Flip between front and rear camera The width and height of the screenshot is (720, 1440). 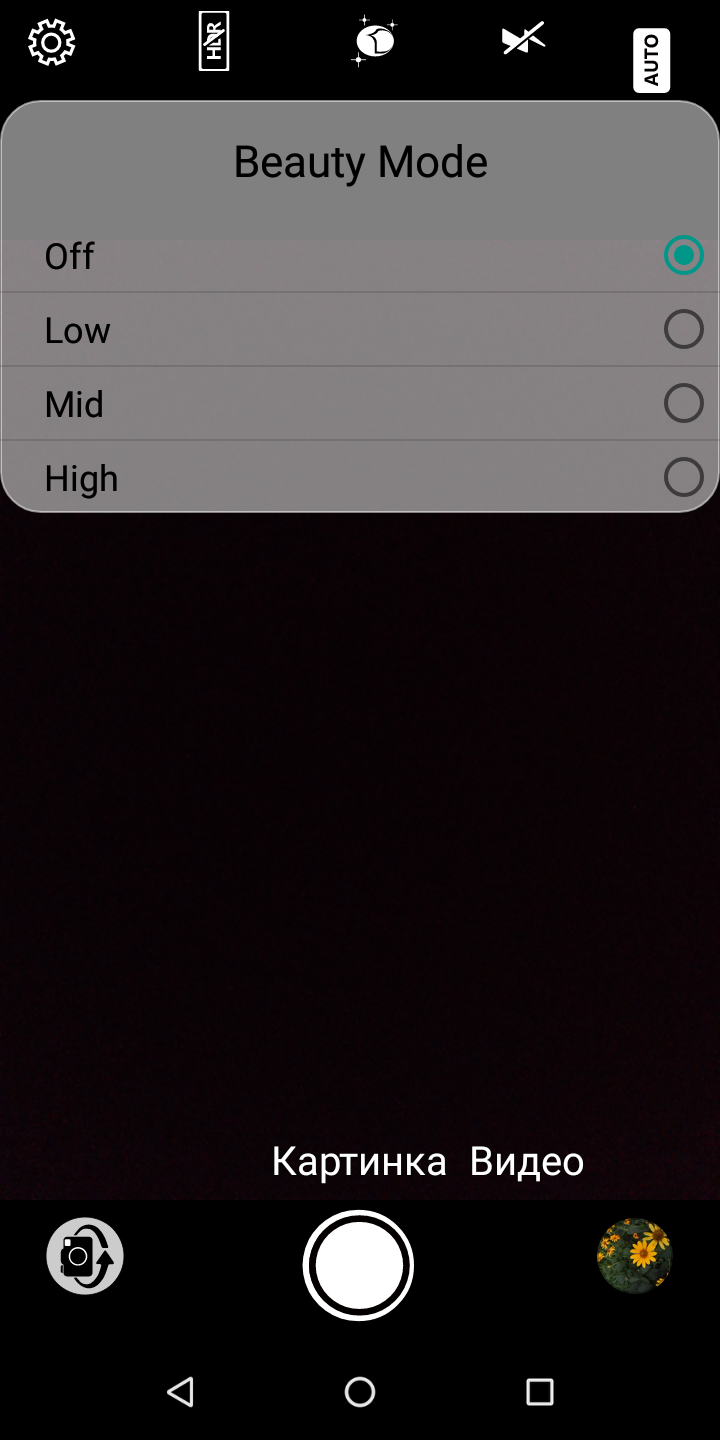point(85,1256)
